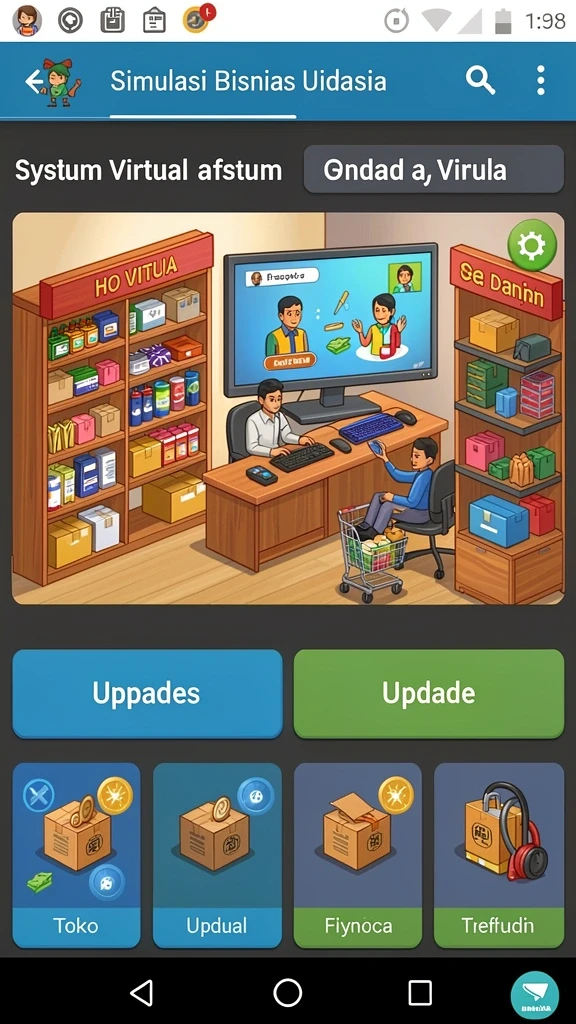Open the Treffudin card
576x1024 pixels.
pos(499,855)
